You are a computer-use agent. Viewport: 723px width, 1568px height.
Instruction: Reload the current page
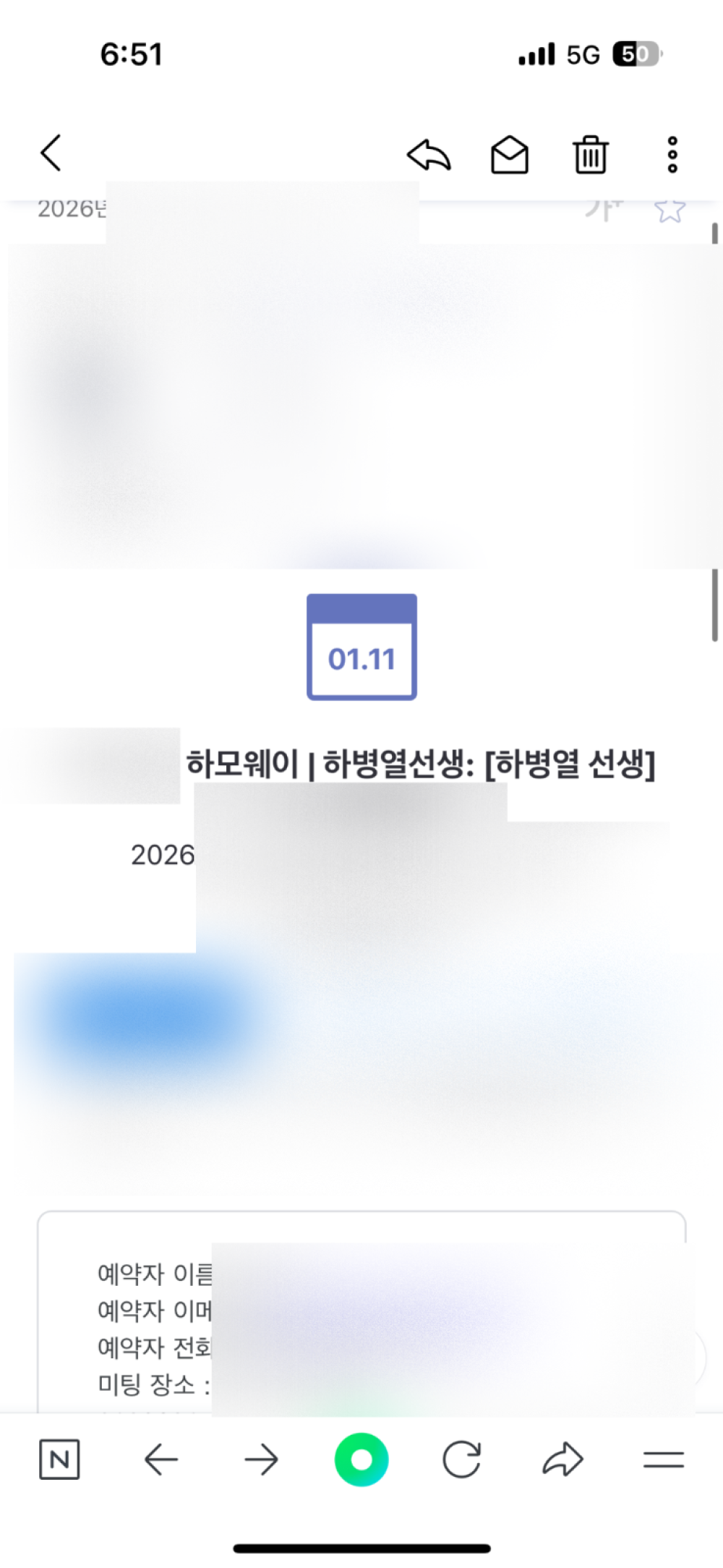(462, 1460)
